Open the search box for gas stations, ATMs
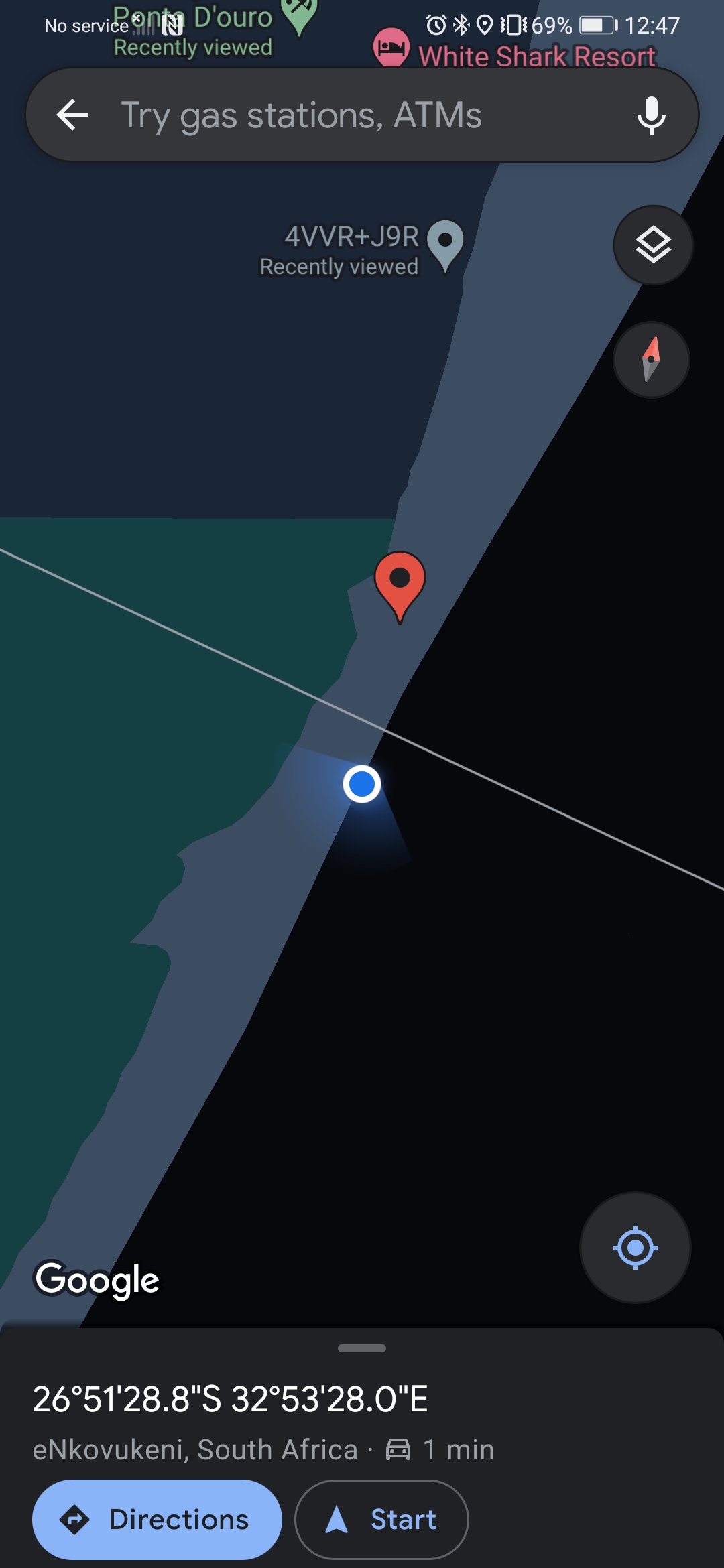This screenshot has width=724, height=1568. tap(349, 115)
